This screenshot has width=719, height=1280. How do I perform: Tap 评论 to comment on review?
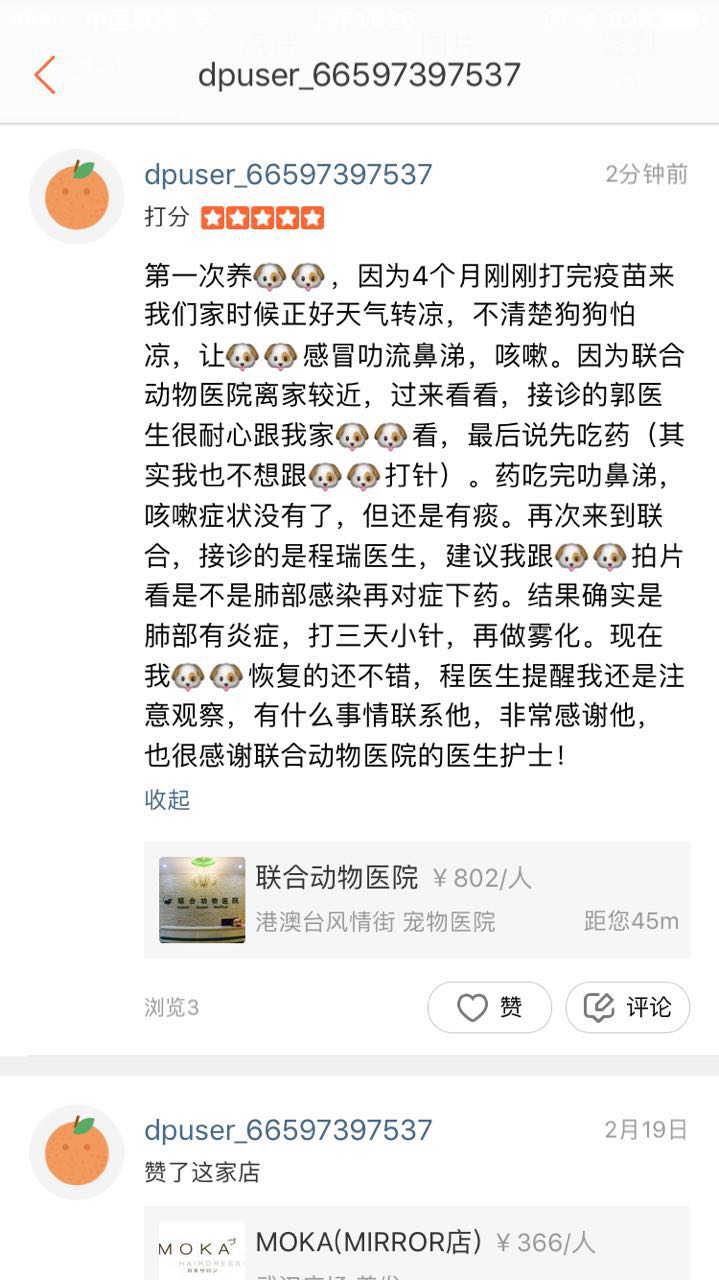(x=628, y=1007)
